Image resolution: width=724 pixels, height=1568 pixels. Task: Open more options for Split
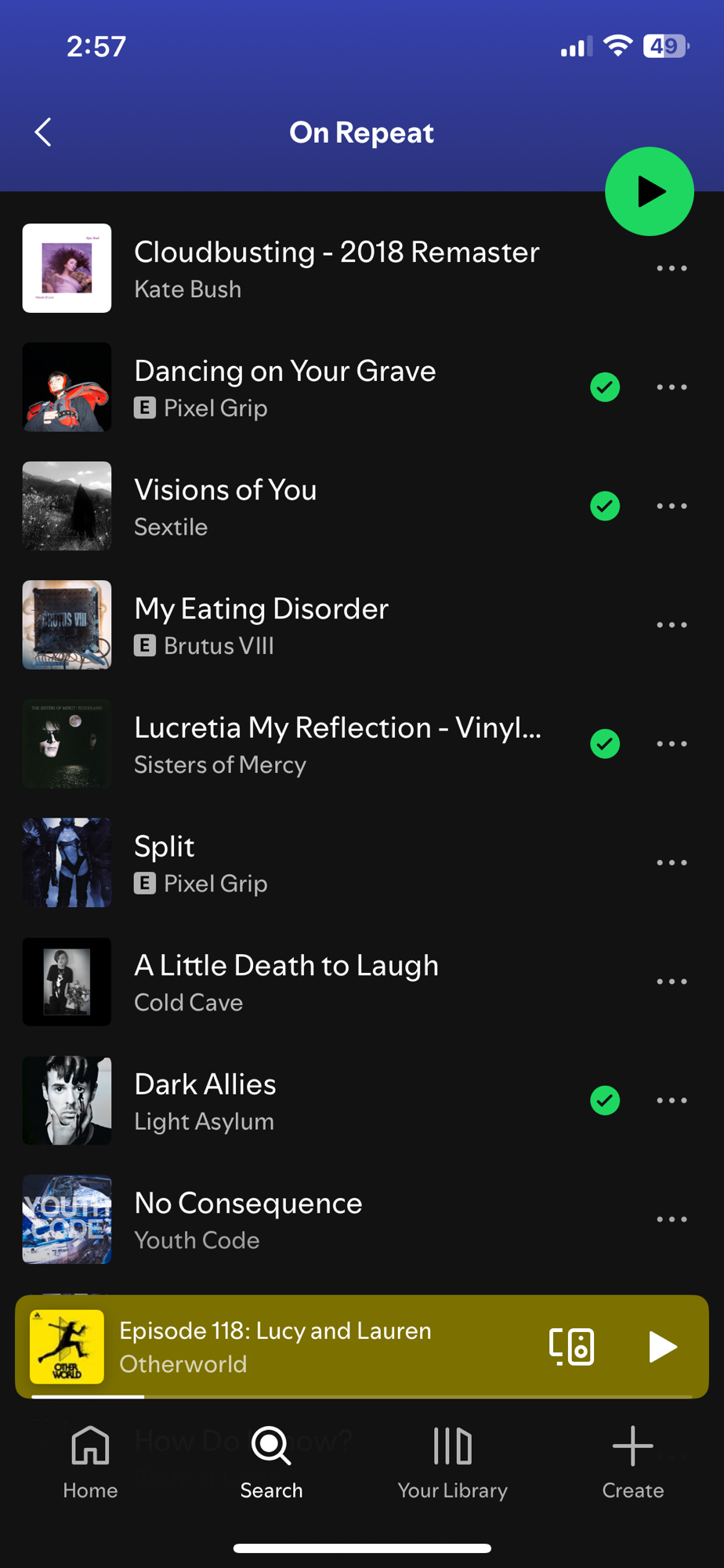[x=672, y=862]
